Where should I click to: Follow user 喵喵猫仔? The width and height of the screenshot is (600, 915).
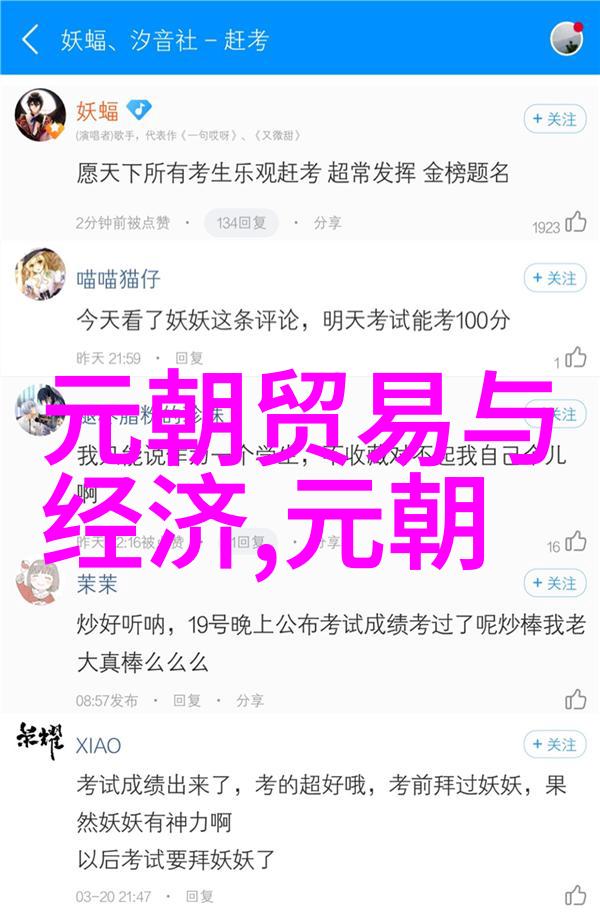coord(554,278)
